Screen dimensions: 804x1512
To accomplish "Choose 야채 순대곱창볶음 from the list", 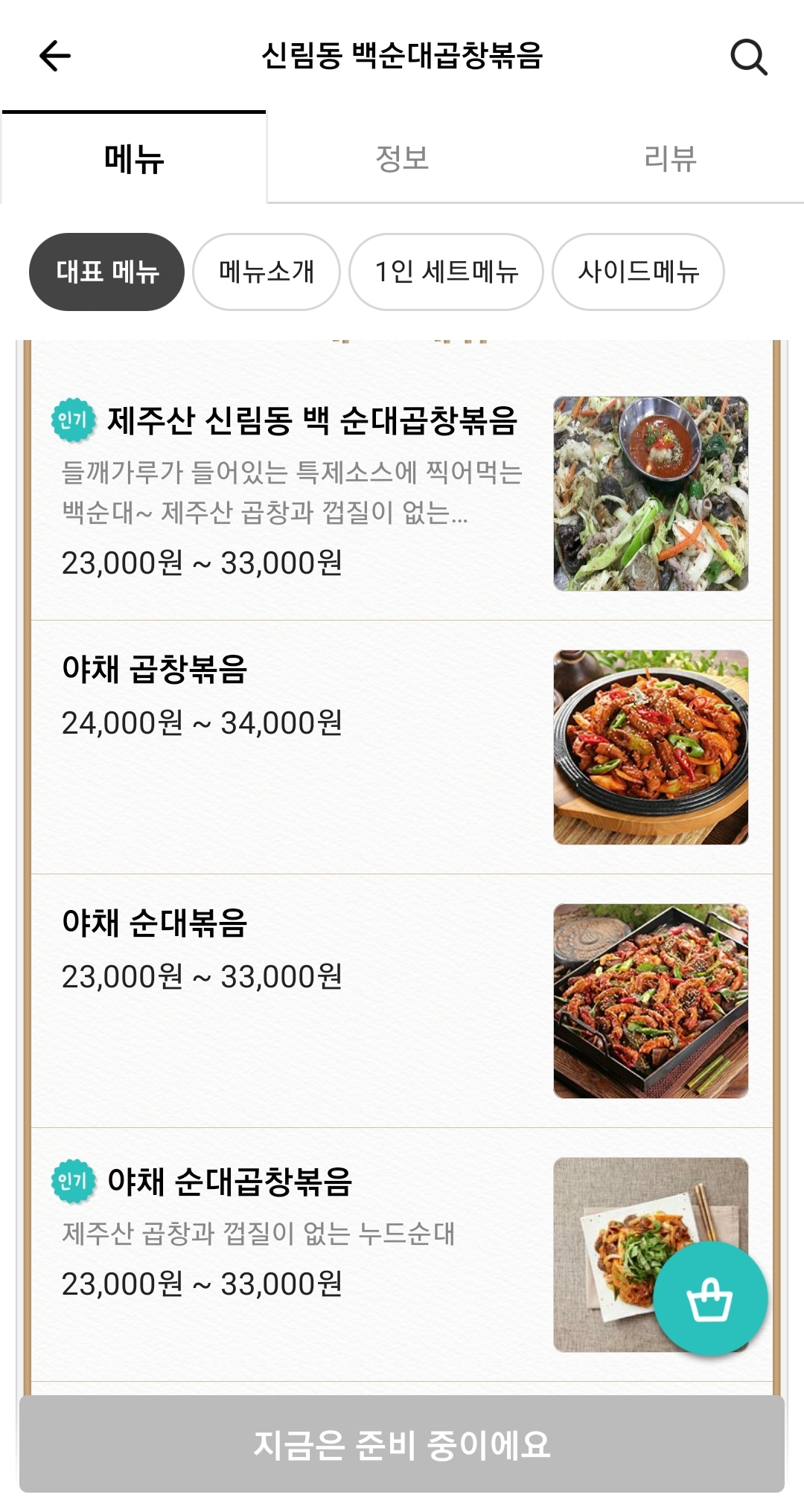I will (x=229, y=1182).
